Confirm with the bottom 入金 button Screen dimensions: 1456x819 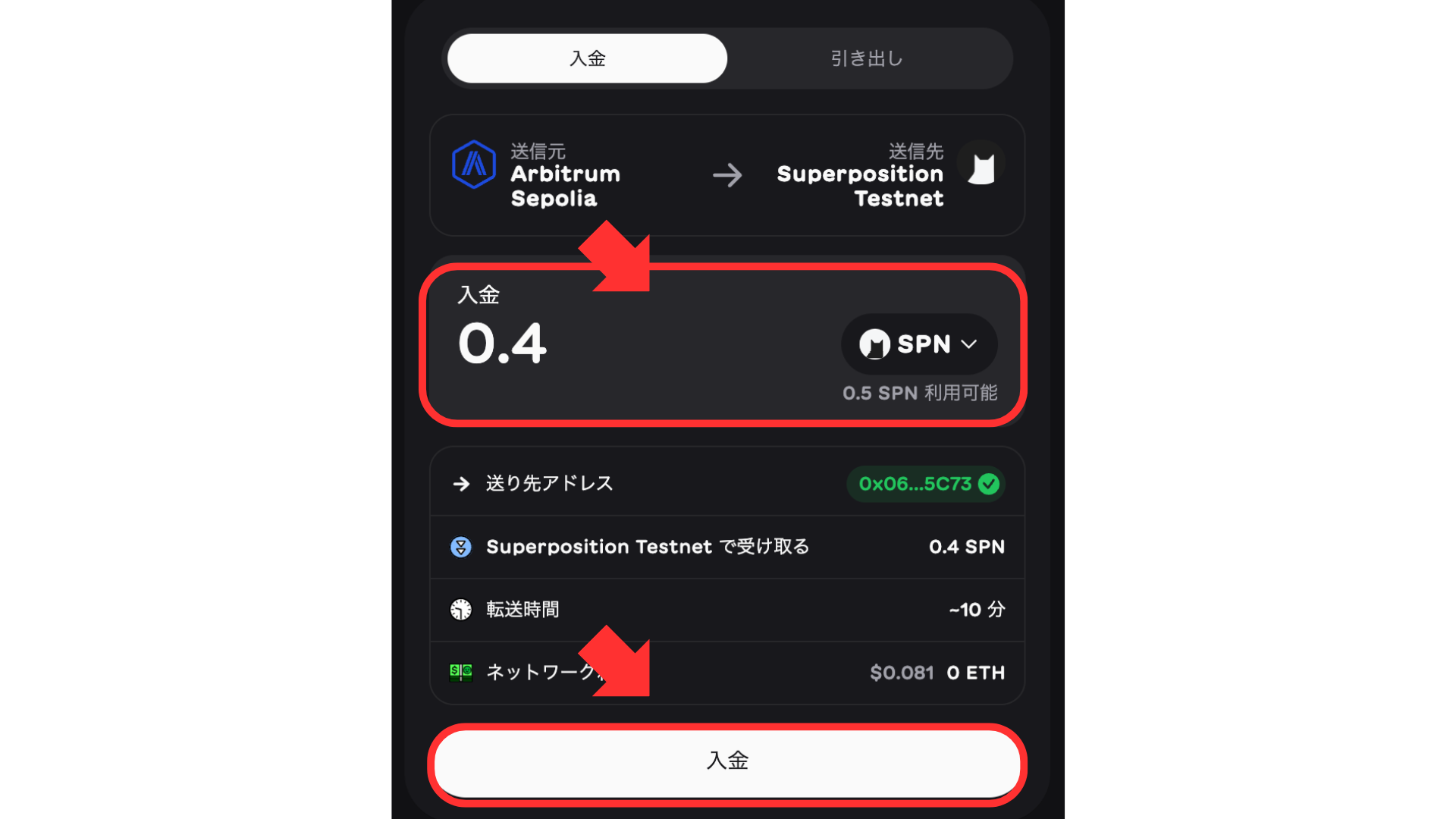coord(727,761)
